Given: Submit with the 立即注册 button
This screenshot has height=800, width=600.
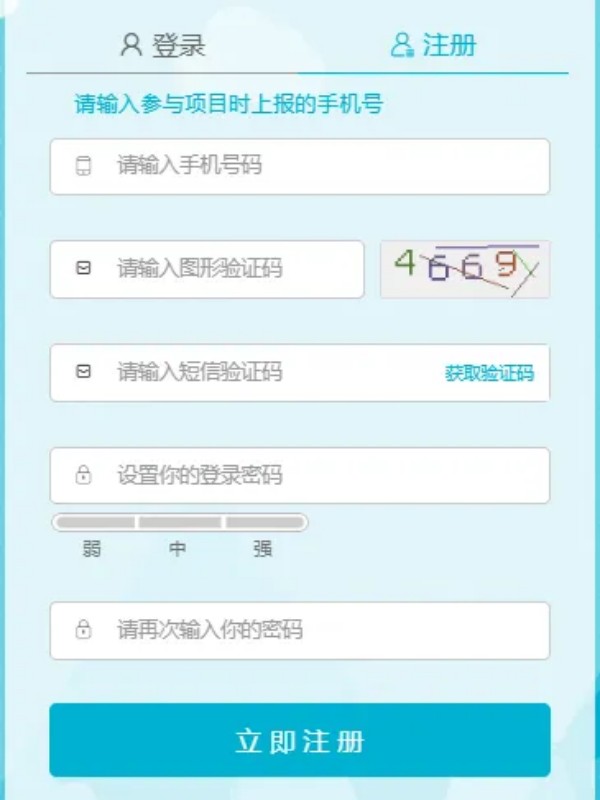Looking at the screenshot, I should click(300, 740).
